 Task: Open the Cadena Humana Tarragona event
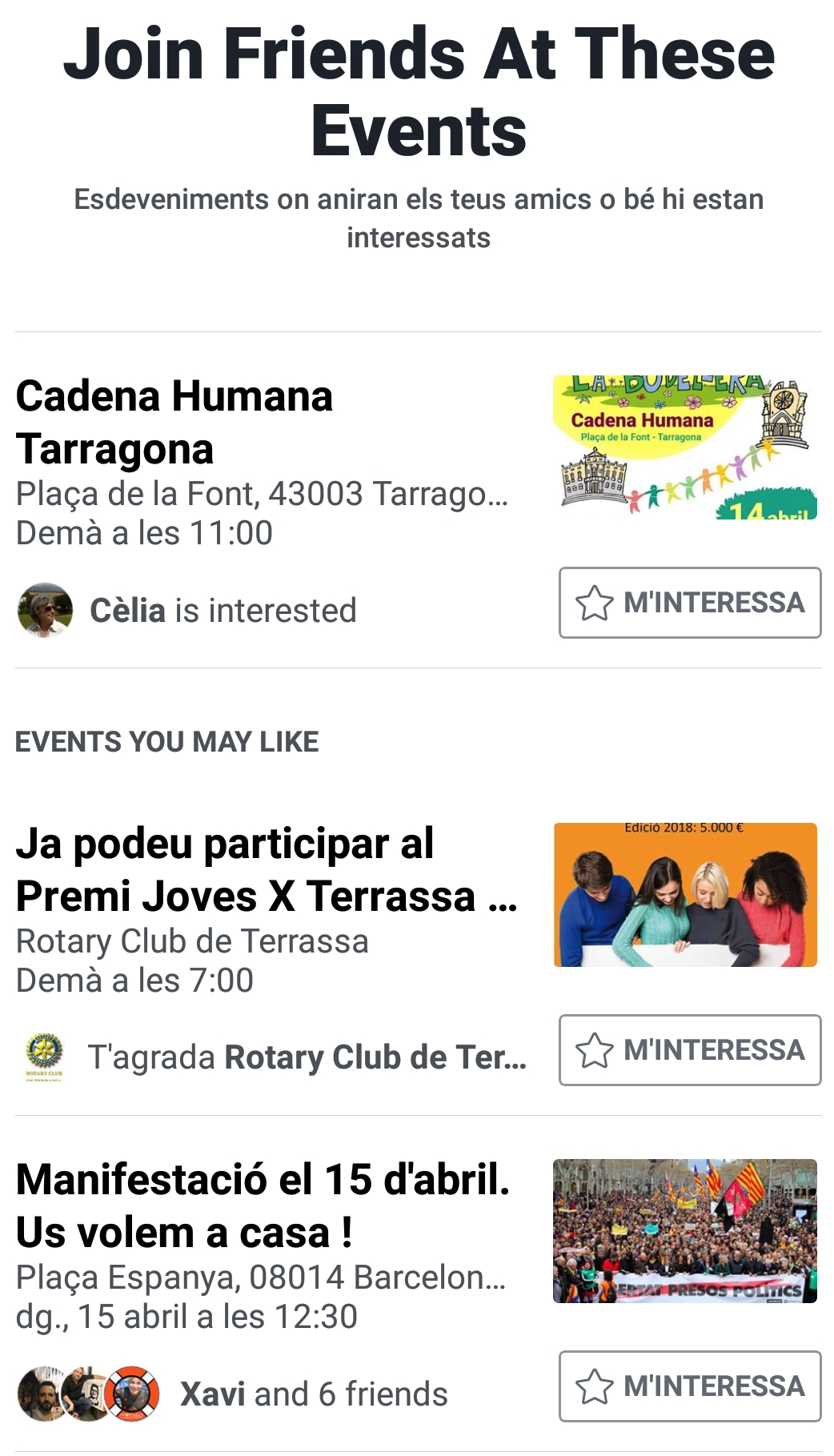174,423
